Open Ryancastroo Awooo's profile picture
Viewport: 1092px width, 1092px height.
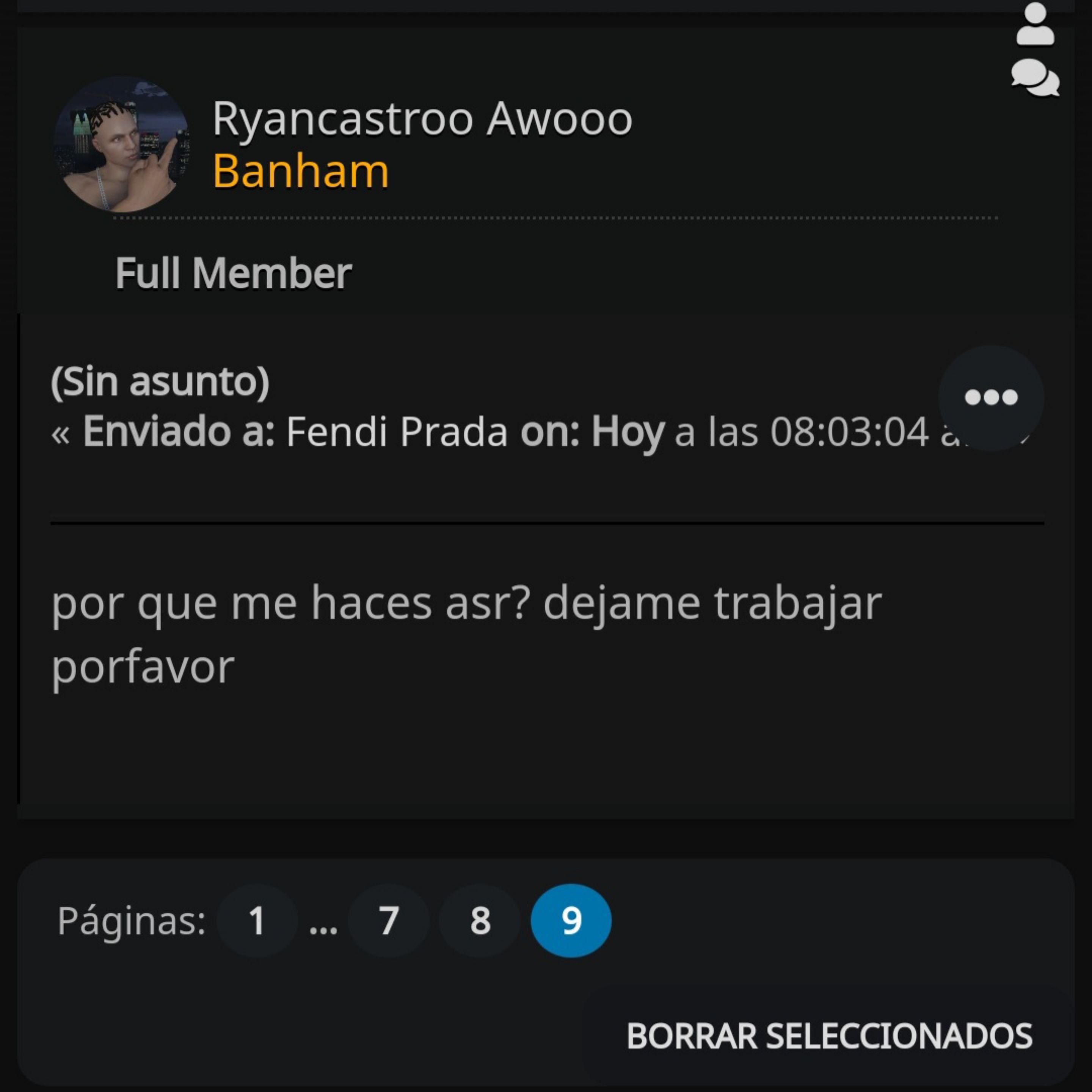121,144
